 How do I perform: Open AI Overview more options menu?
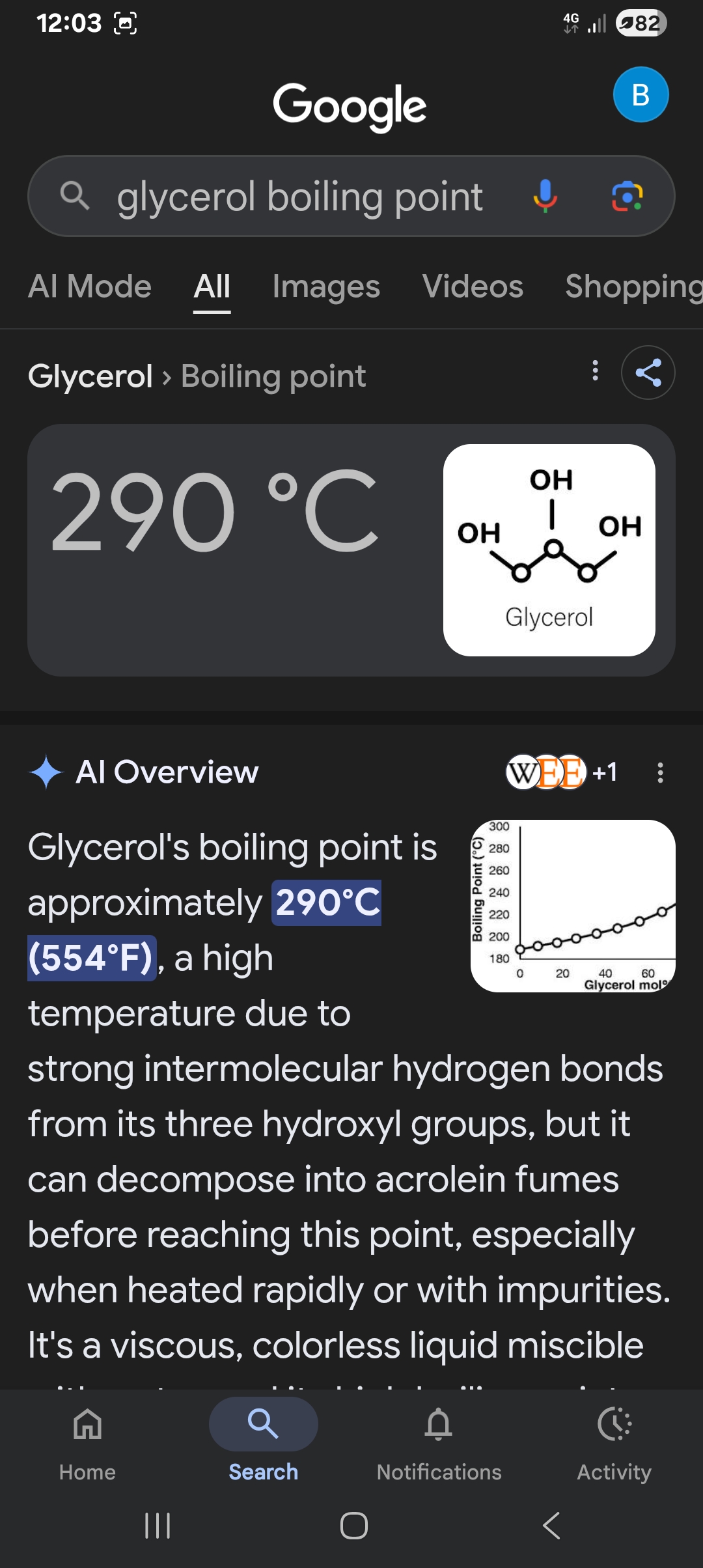[x=660, y=773]
